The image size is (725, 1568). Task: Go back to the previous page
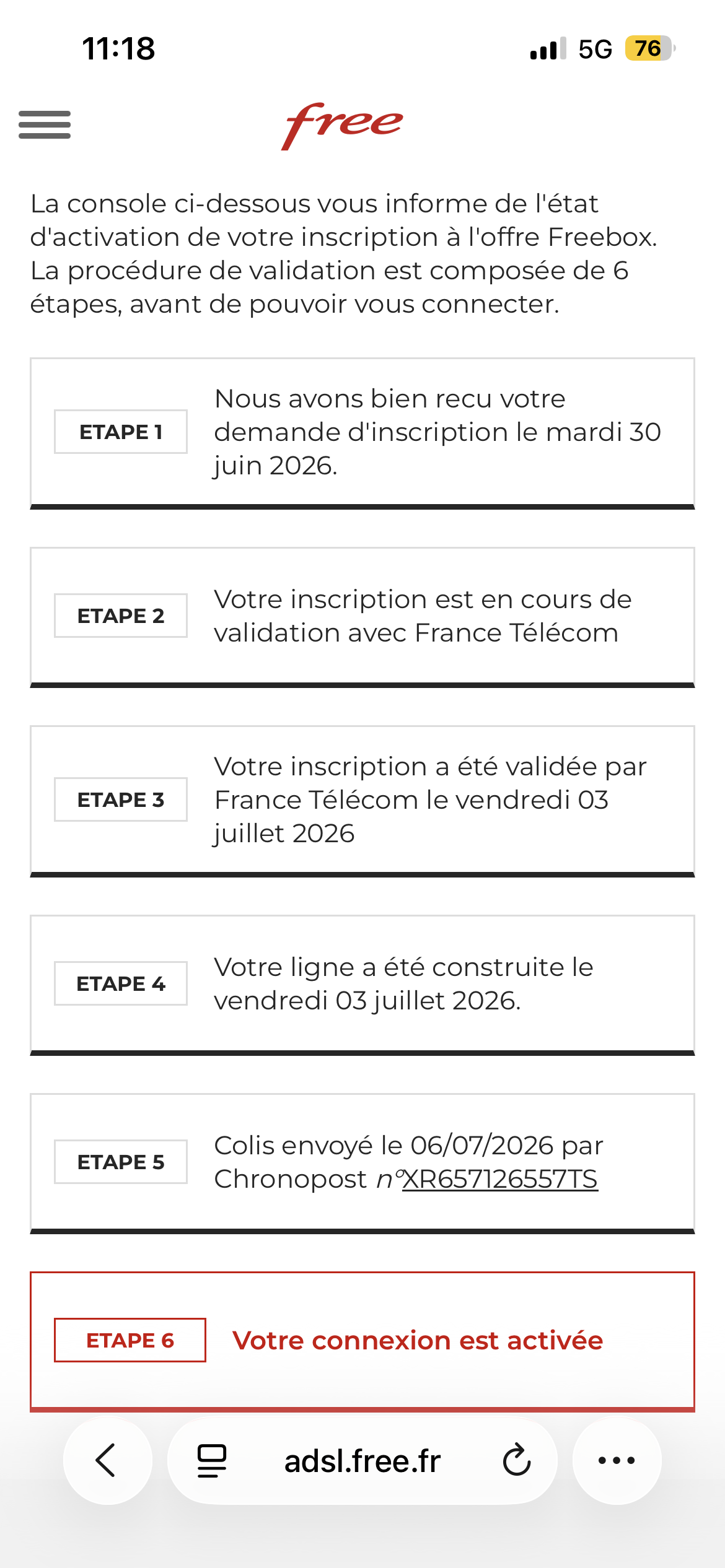(107, 1460)
